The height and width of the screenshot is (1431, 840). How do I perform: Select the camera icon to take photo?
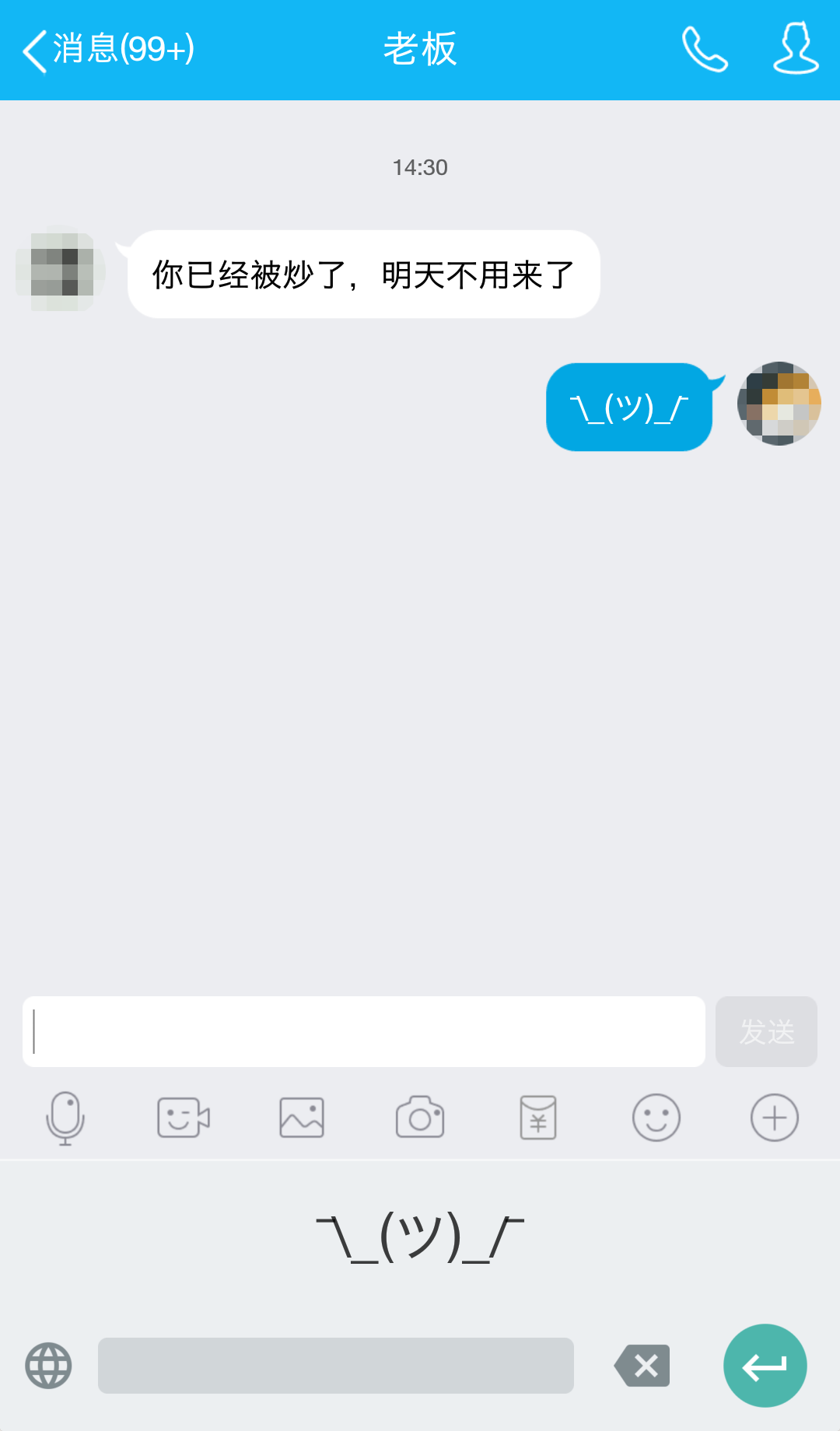pos(420,1116)
